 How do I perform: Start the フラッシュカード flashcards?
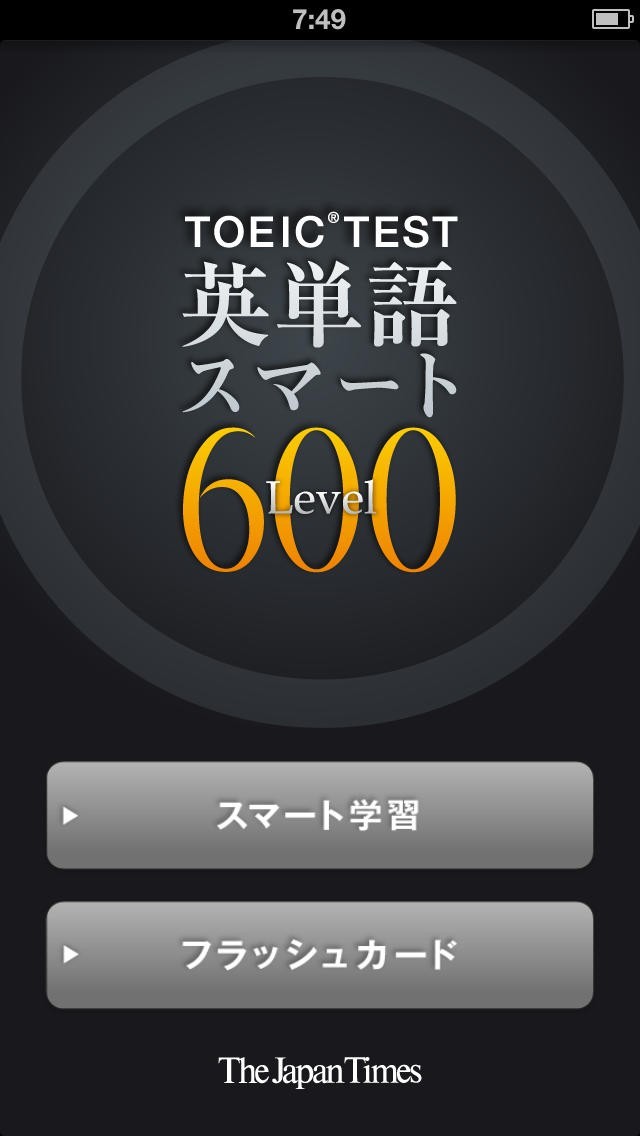tap(320, 955)
